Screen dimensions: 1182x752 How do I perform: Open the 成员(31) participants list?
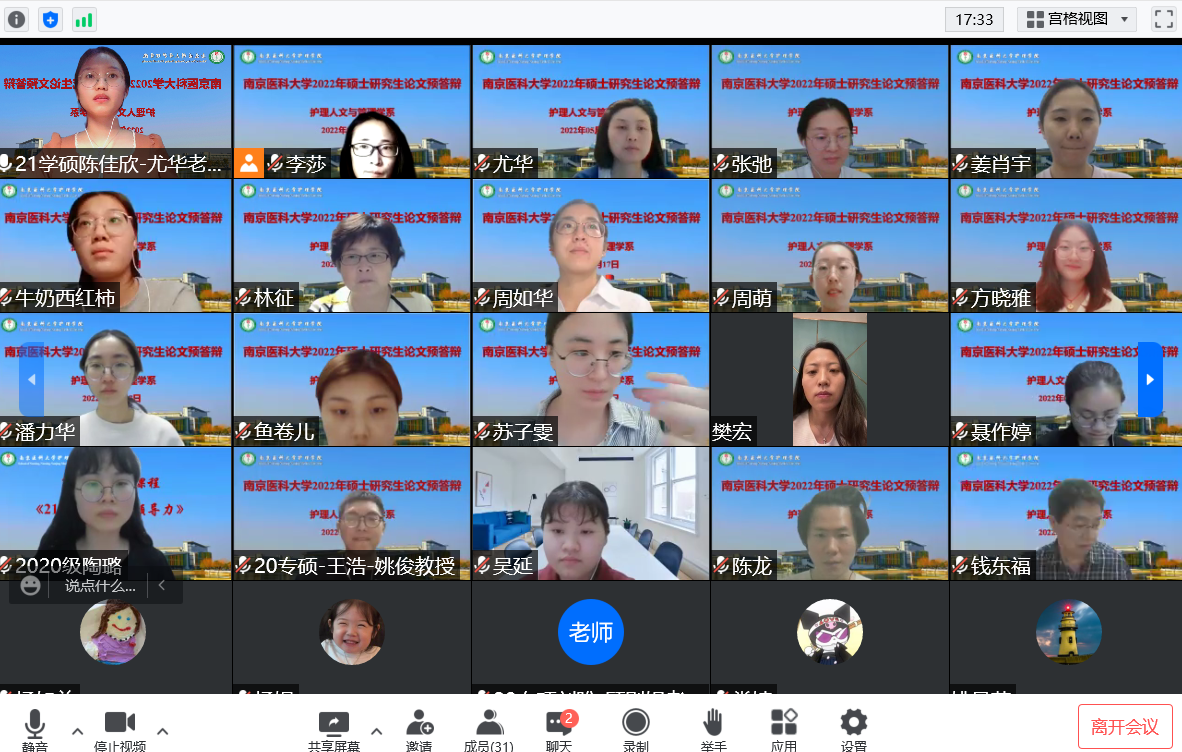[x=489, y=729]
